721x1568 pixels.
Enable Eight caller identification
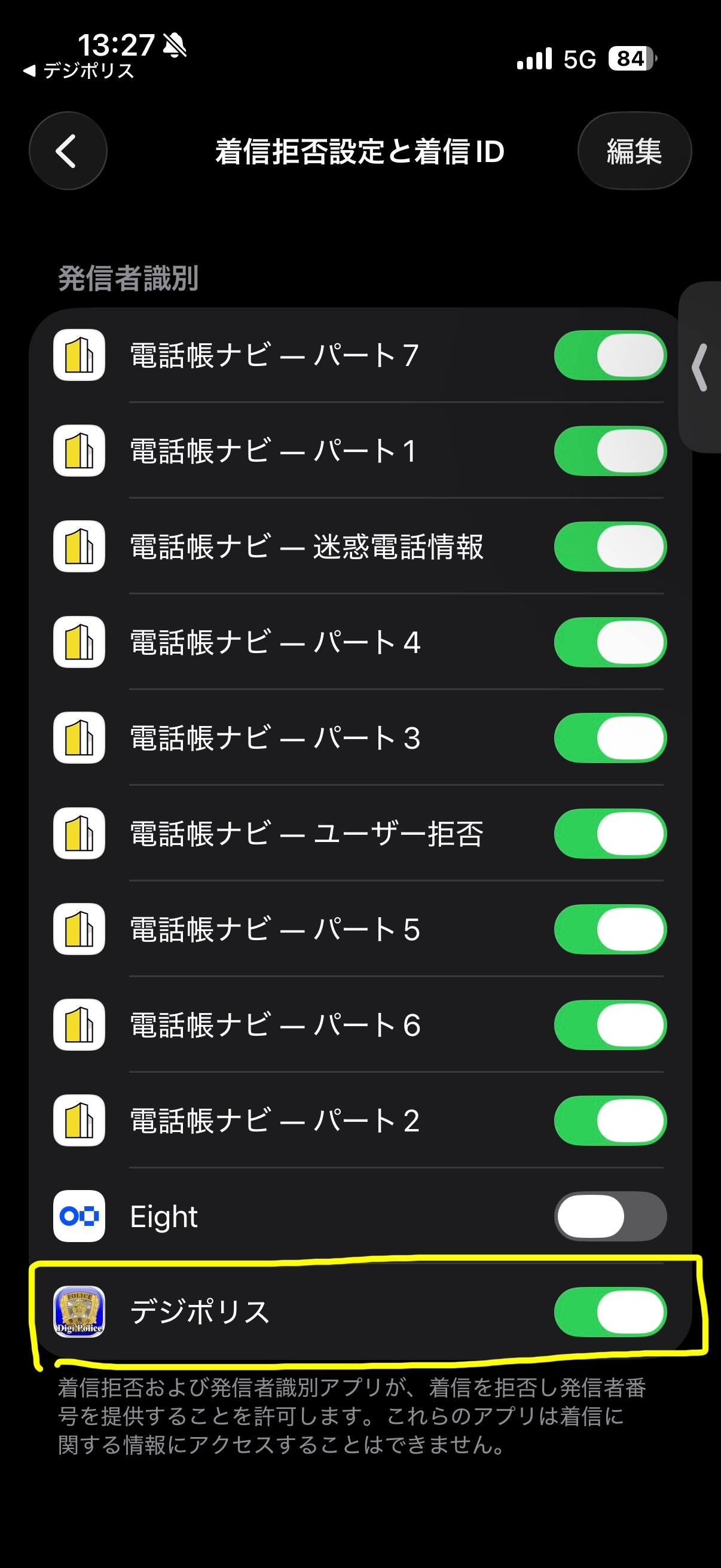tap(610, 1216)
